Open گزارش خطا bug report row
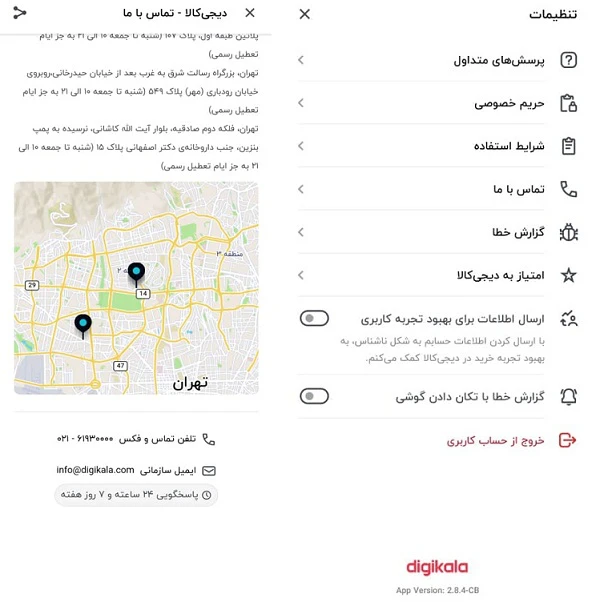 438,232
